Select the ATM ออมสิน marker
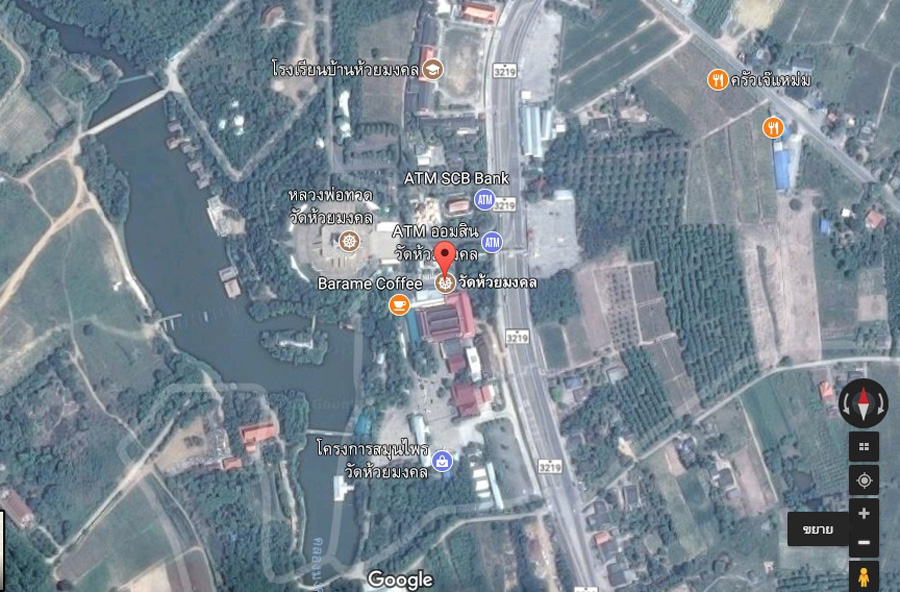Image resolution: width=900 pixels, height=592 pixels. tap(492, 241)
